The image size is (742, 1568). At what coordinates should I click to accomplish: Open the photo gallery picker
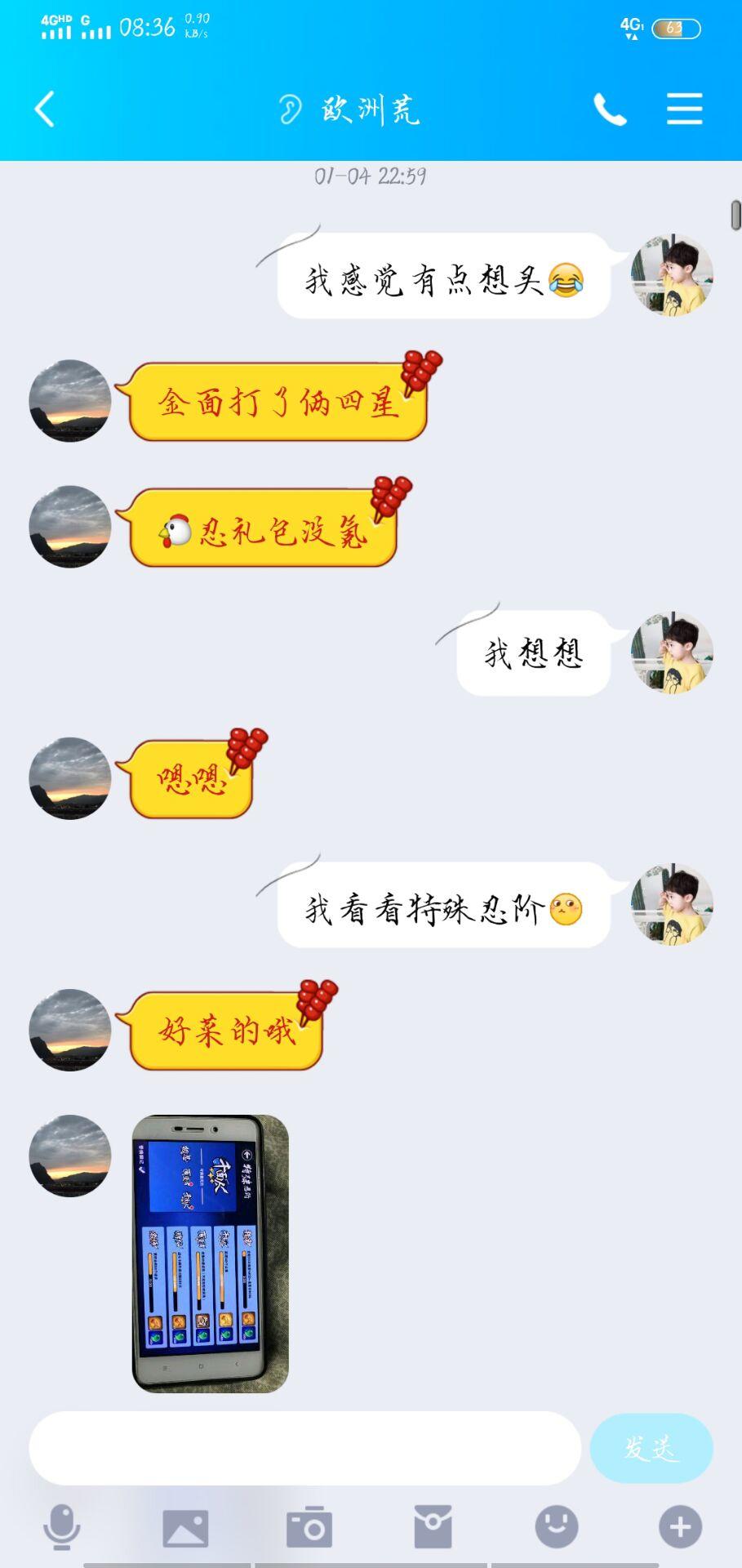point(185,1527)
